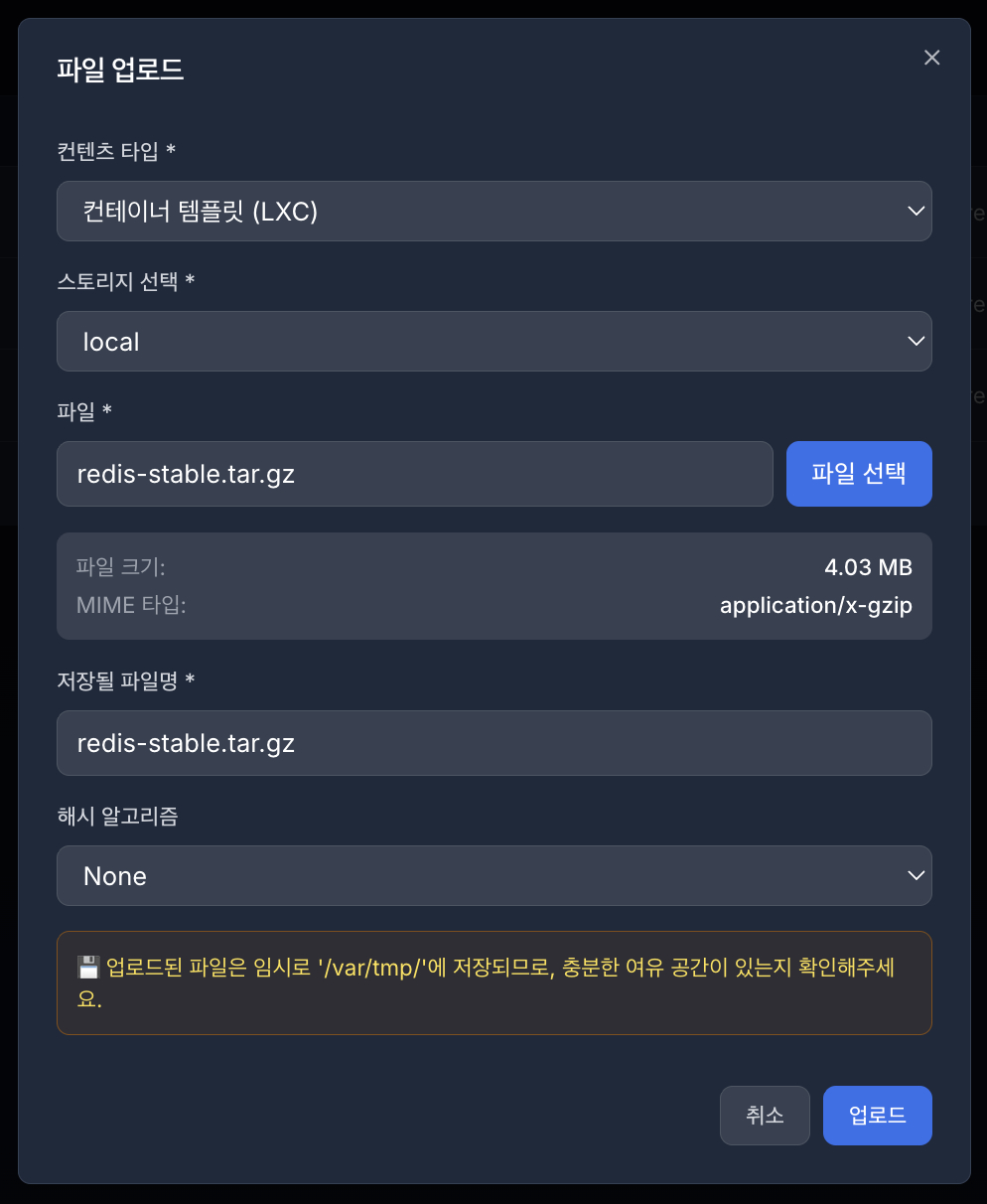
Task: Click the 'None' hash algorithm value
Action: coord(114,875)
